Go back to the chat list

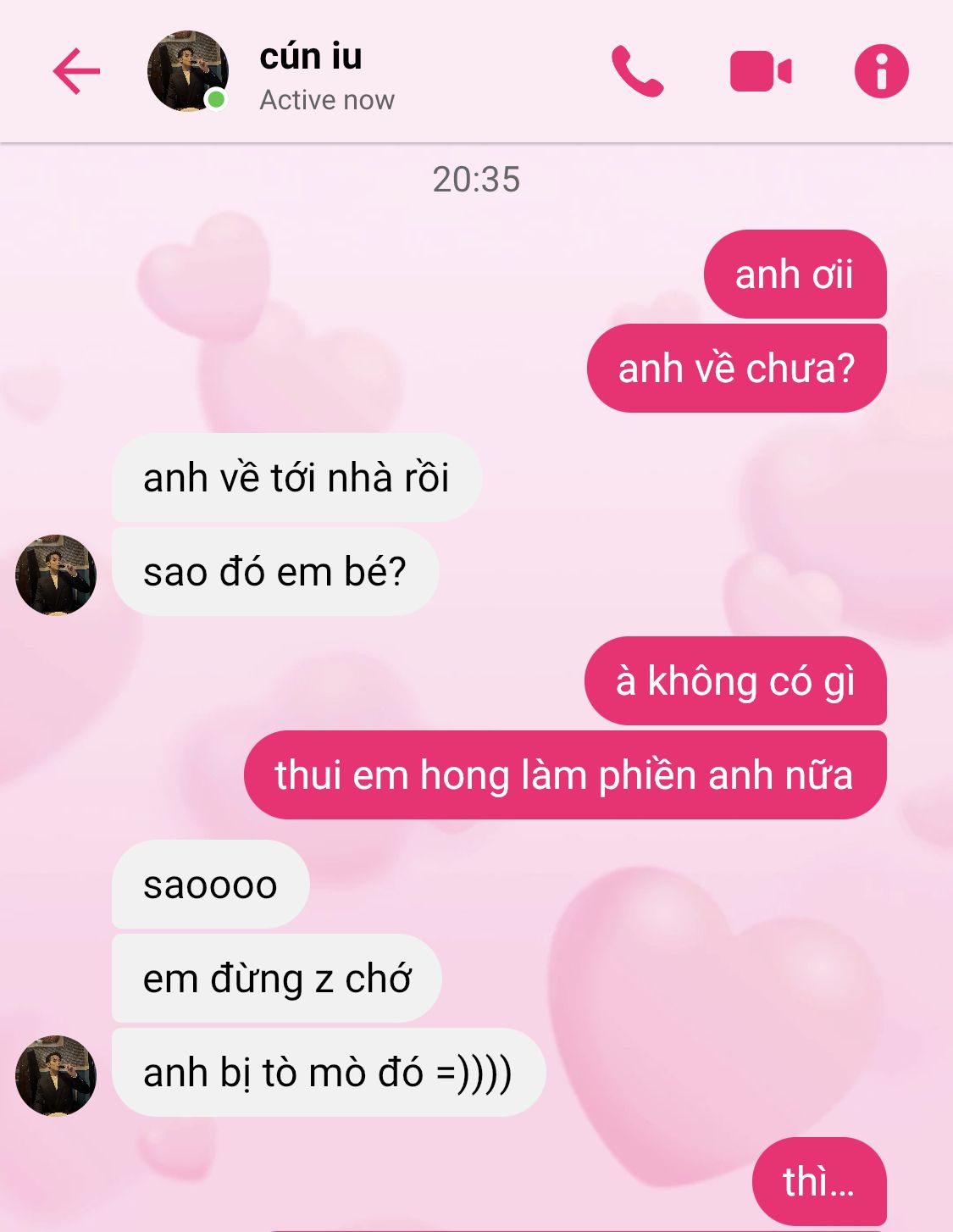[x=76, y=71]
